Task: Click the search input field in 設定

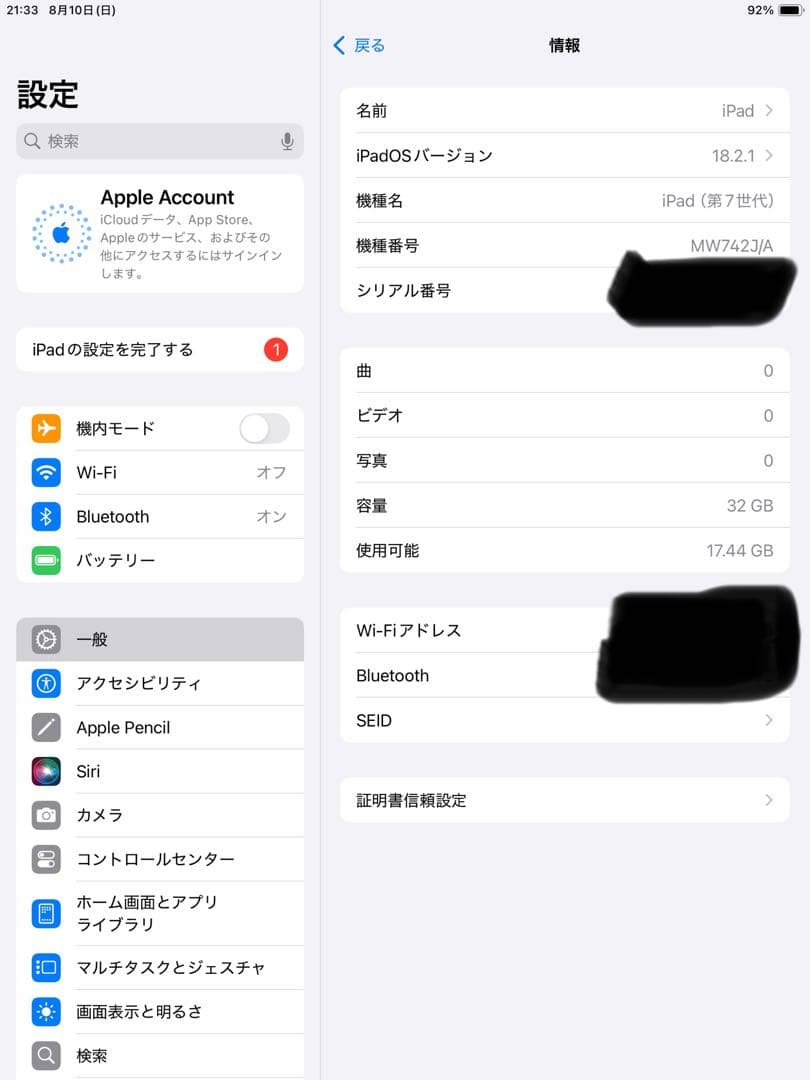Action: click(x=160, y=141)
